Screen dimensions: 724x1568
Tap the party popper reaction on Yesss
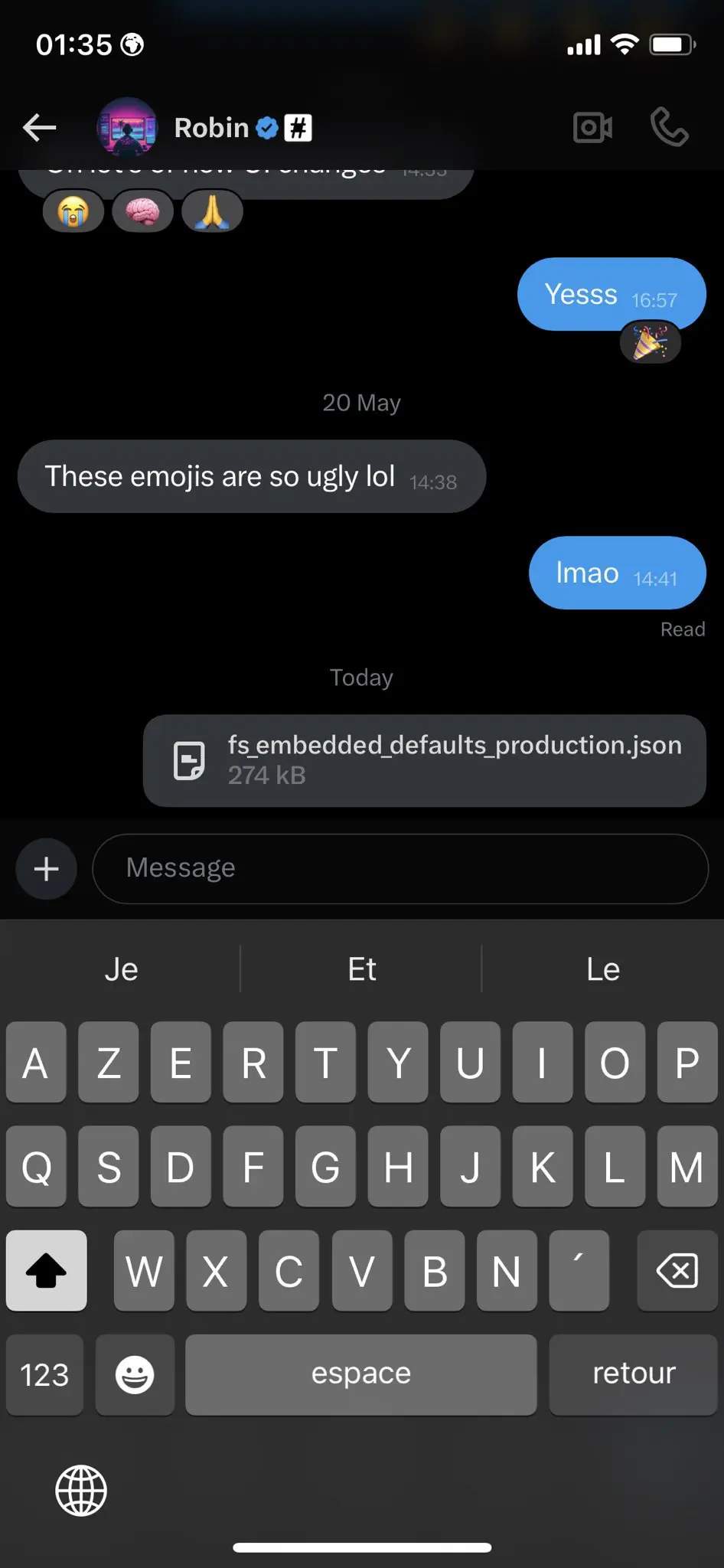pos(650,341)
